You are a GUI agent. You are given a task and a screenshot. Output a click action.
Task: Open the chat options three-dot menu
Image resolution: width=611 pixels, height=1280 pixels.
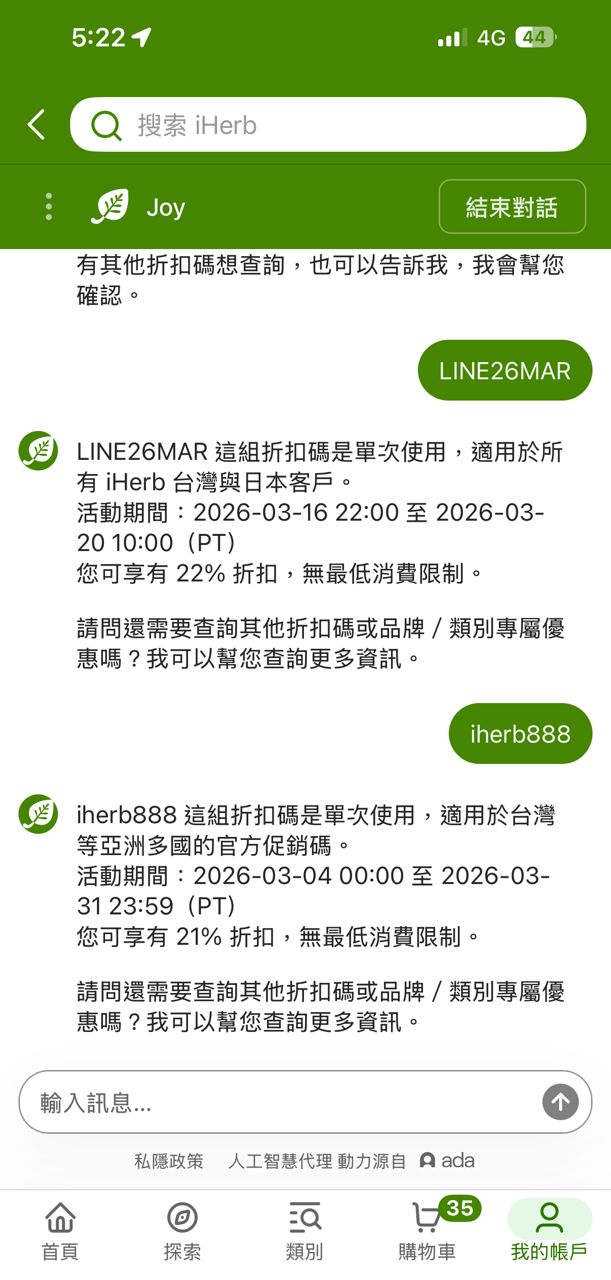click(49, 207)
